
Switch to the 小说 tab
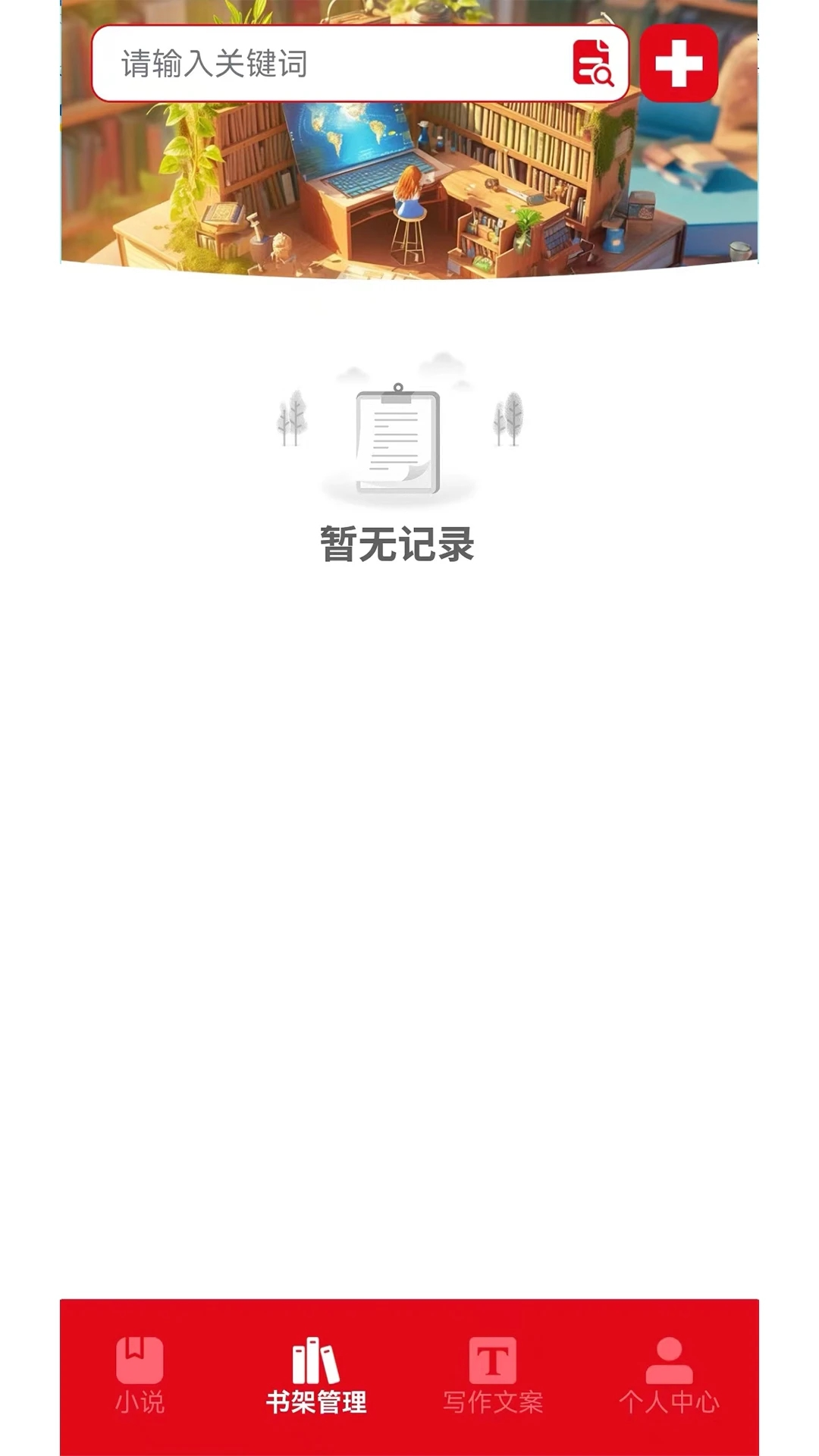coord(140,1376)
